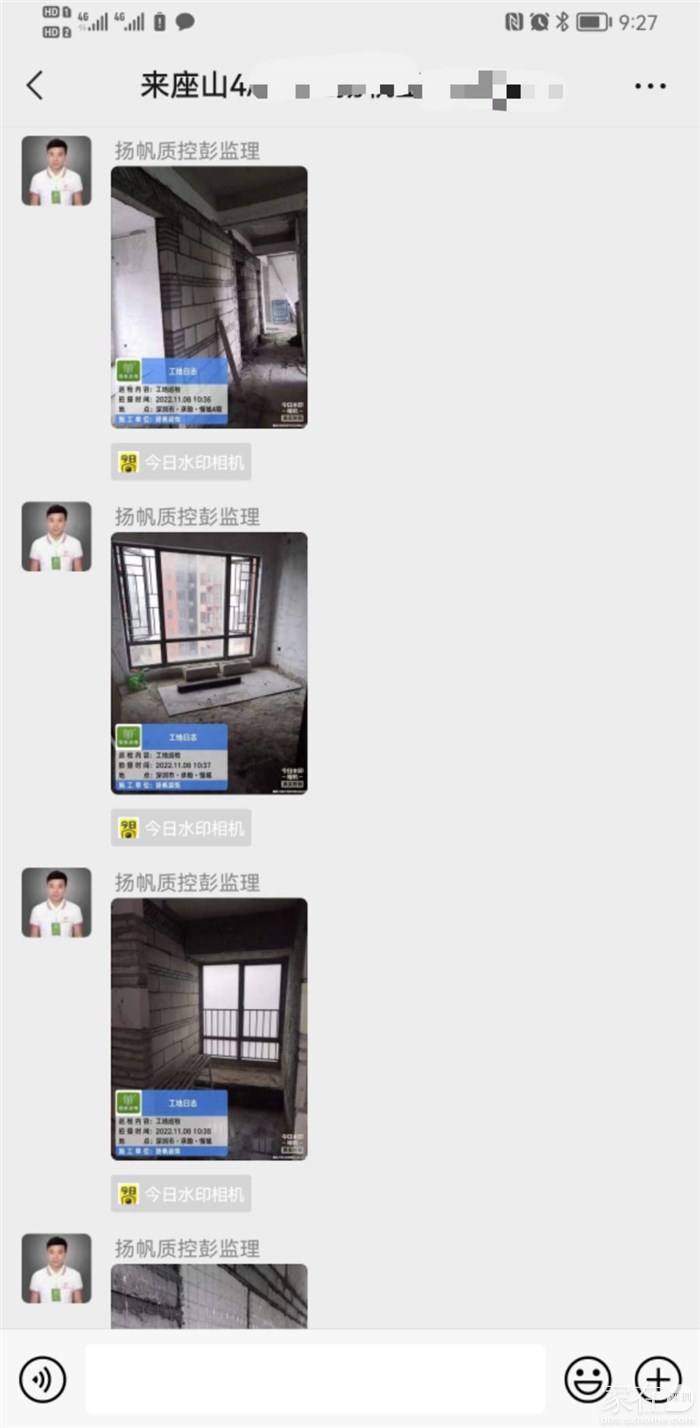The image size is (700, 1428).
Task: Tap 扬帆质控彭监理's avatar beside the corridor photo
Action: [x=56, y=171]
